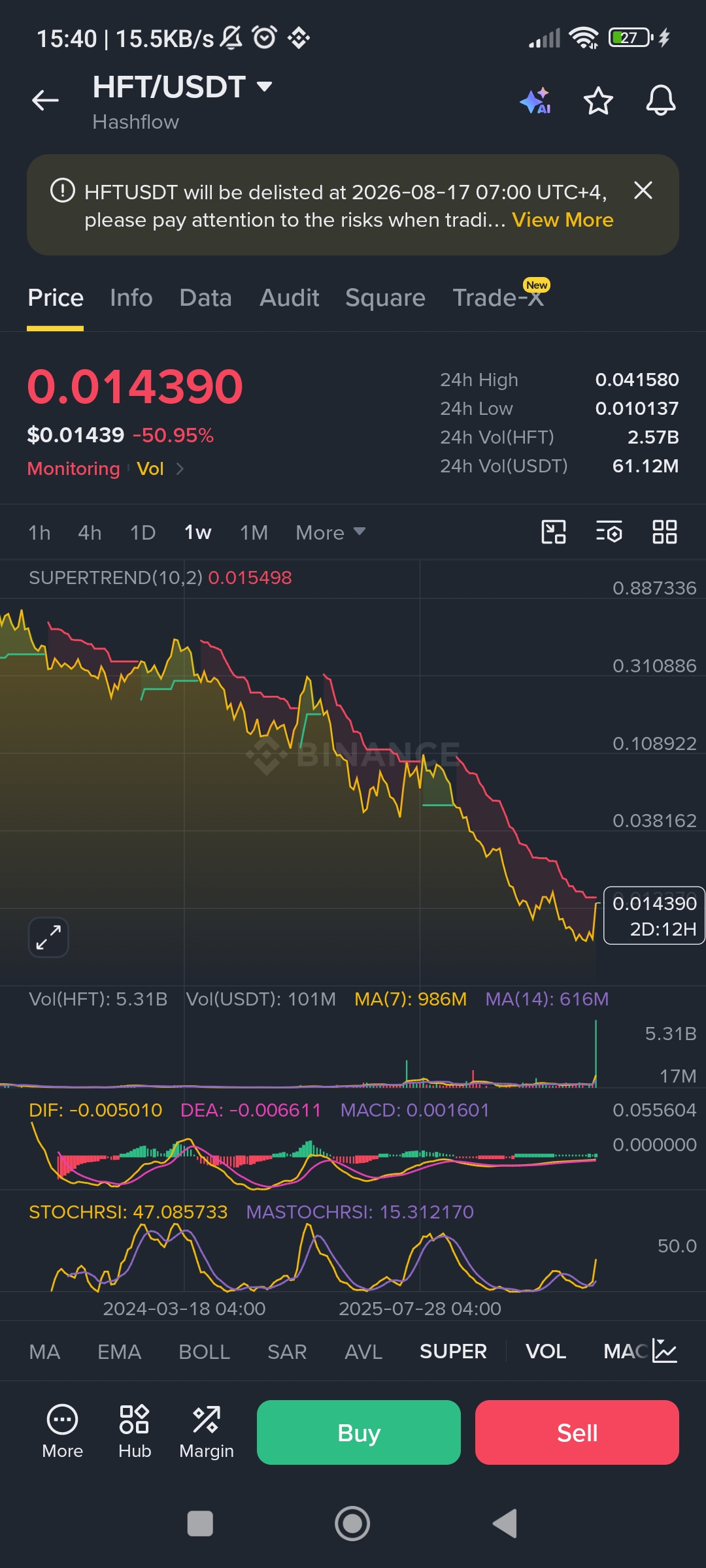Tap the green Buy button
Viewport: 706px width, 1568px height.
tap(359, 1432)
